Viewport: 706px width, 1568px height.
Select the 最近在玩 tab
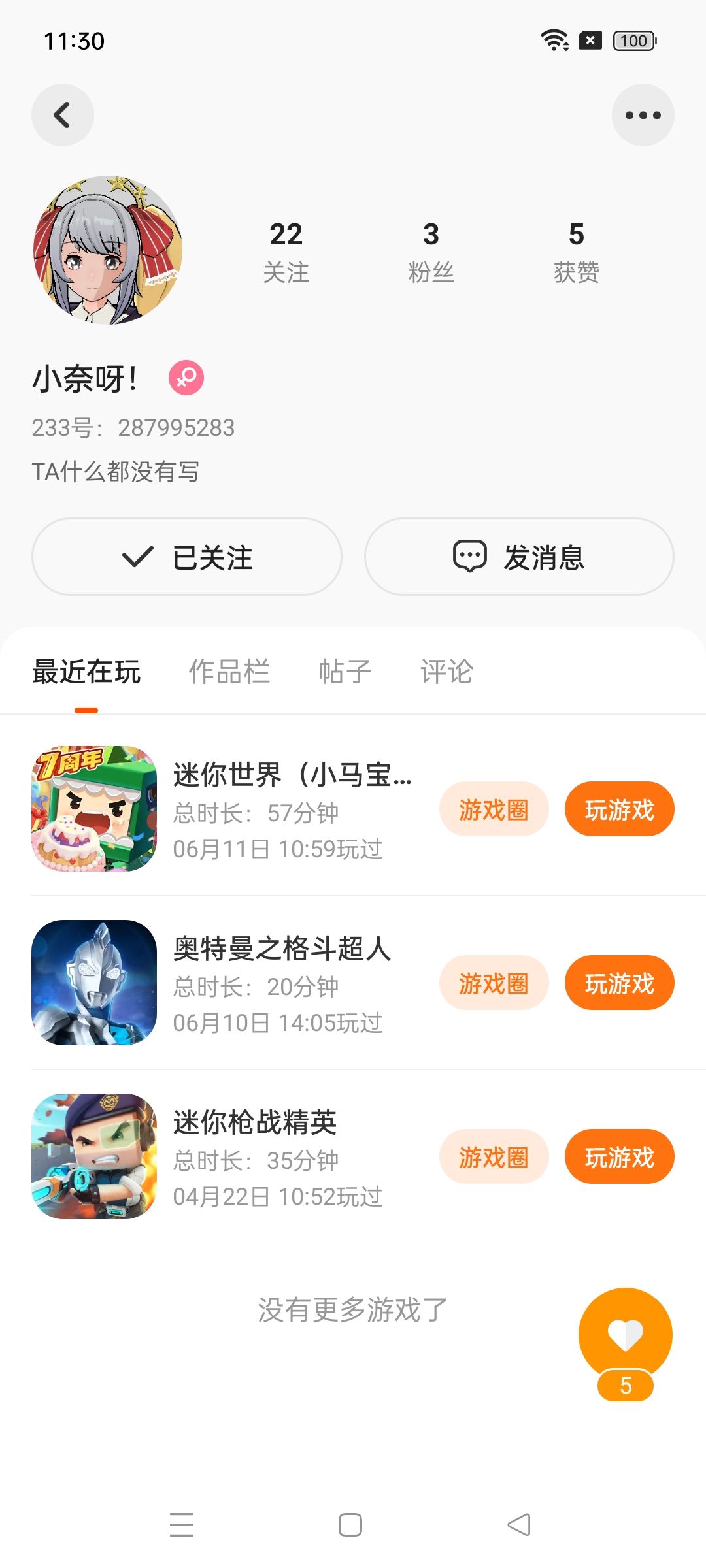point(86,672)
